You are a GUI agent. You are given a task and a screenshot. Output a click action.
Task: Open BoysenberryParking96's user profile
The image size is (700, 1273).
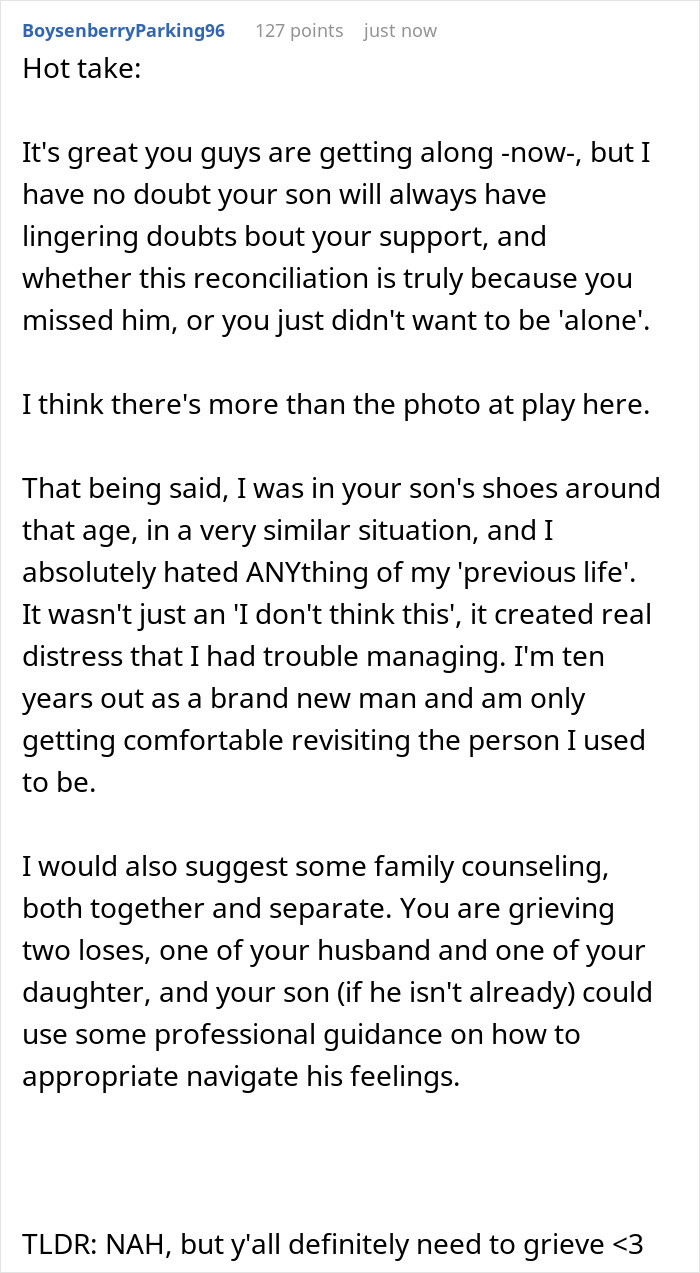click(x=123, y=31)
